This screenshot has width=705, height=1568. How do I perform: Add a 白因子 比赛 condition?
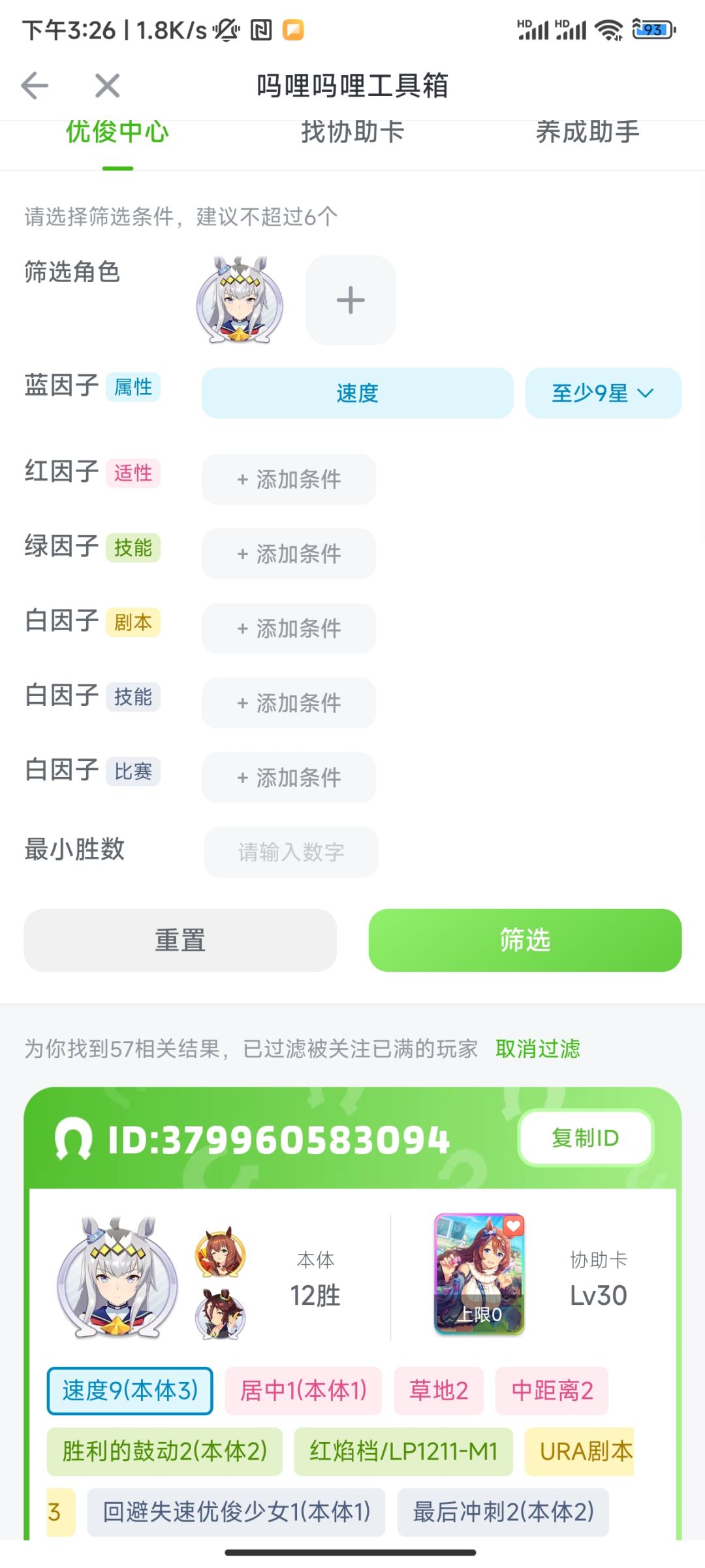pyautogui.click(x=289, y=777)
